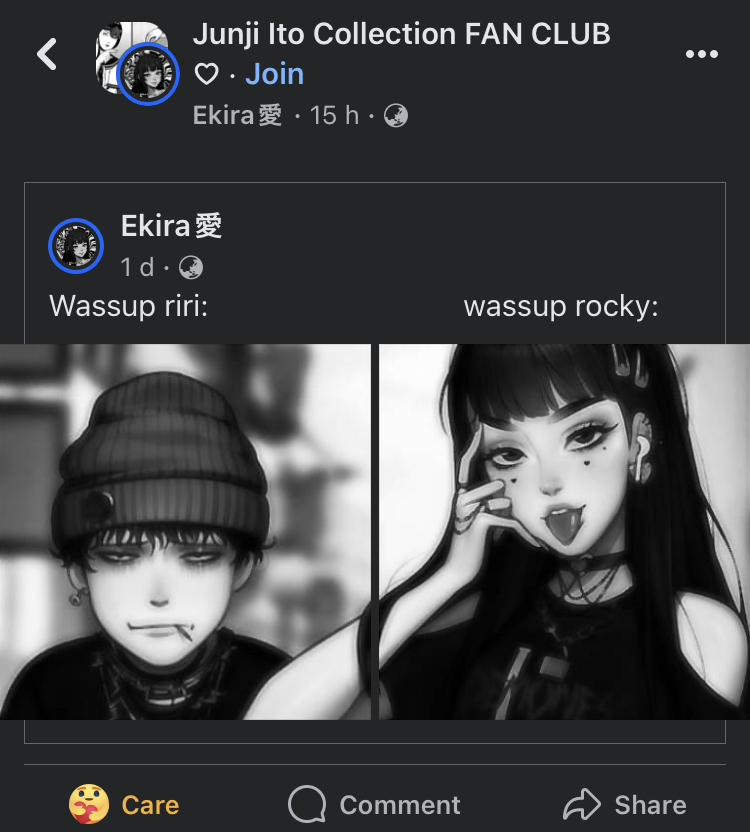
Task: Open the beanie character image
Action: [185, 531]
